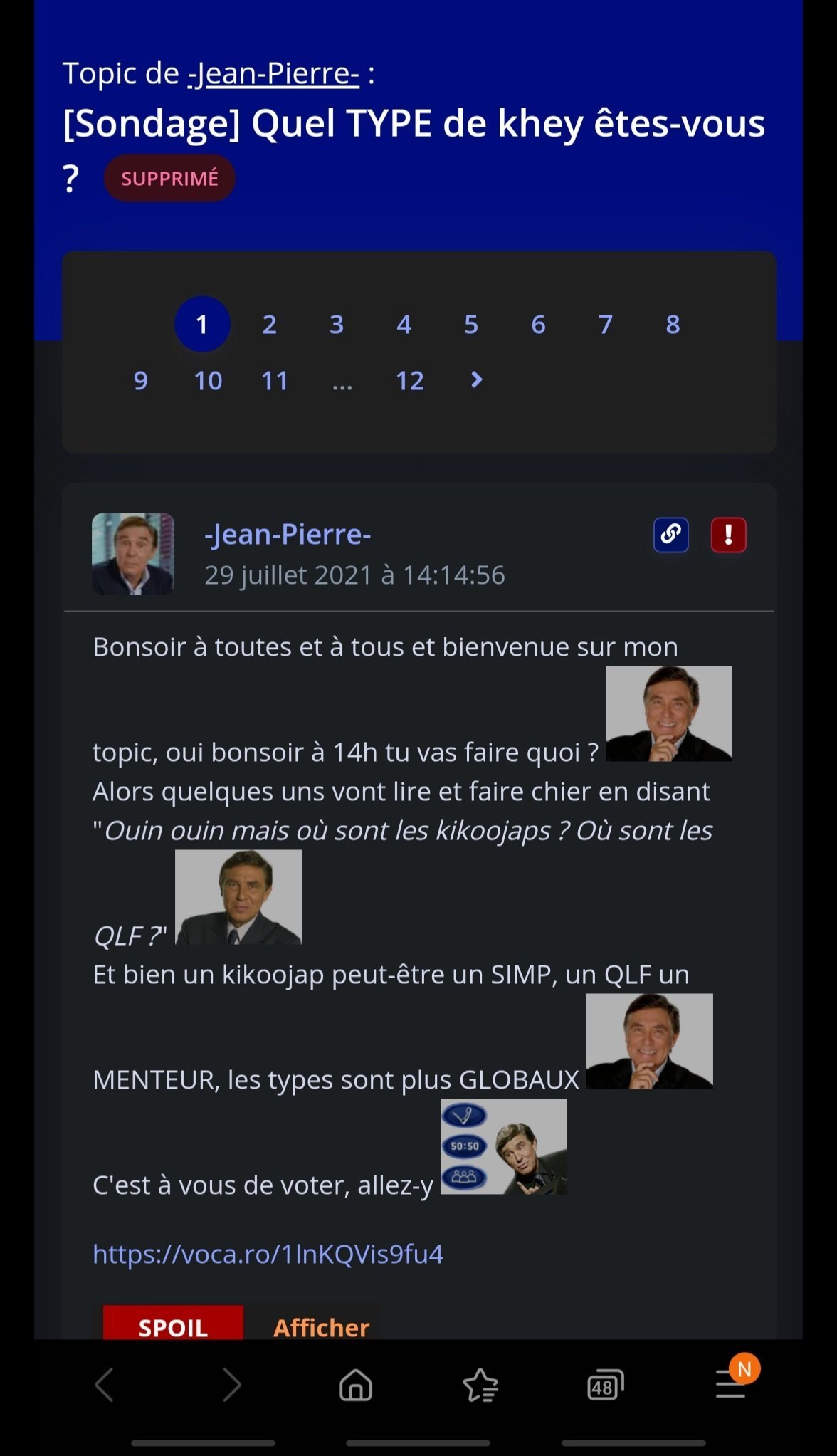Open the -Jean-Pierre- username on the post
The image size is (837, 1456).
[288, 534]
